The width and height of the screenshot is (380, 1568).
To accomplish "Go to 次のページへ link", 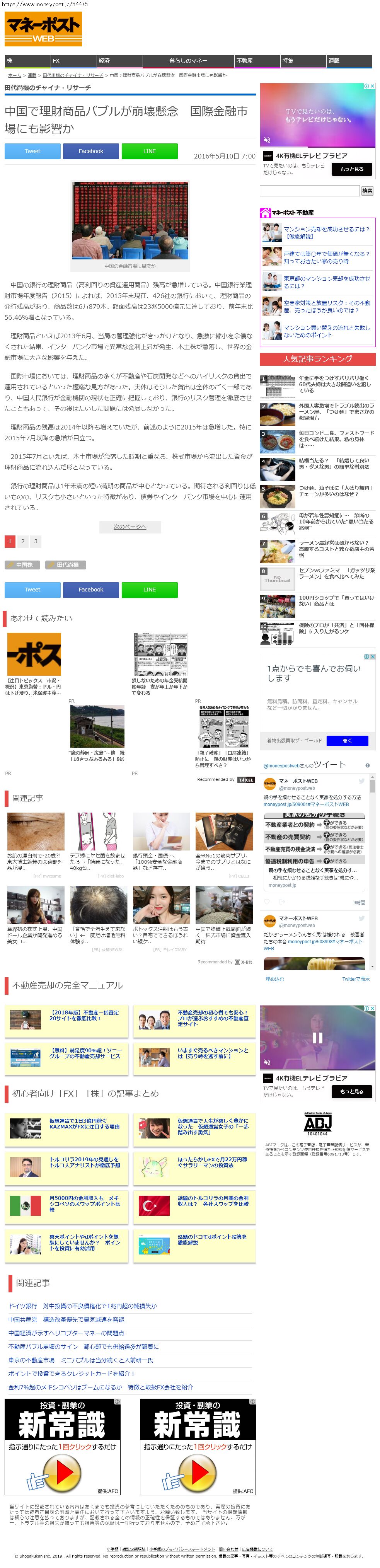I will (x=130, y=527).
